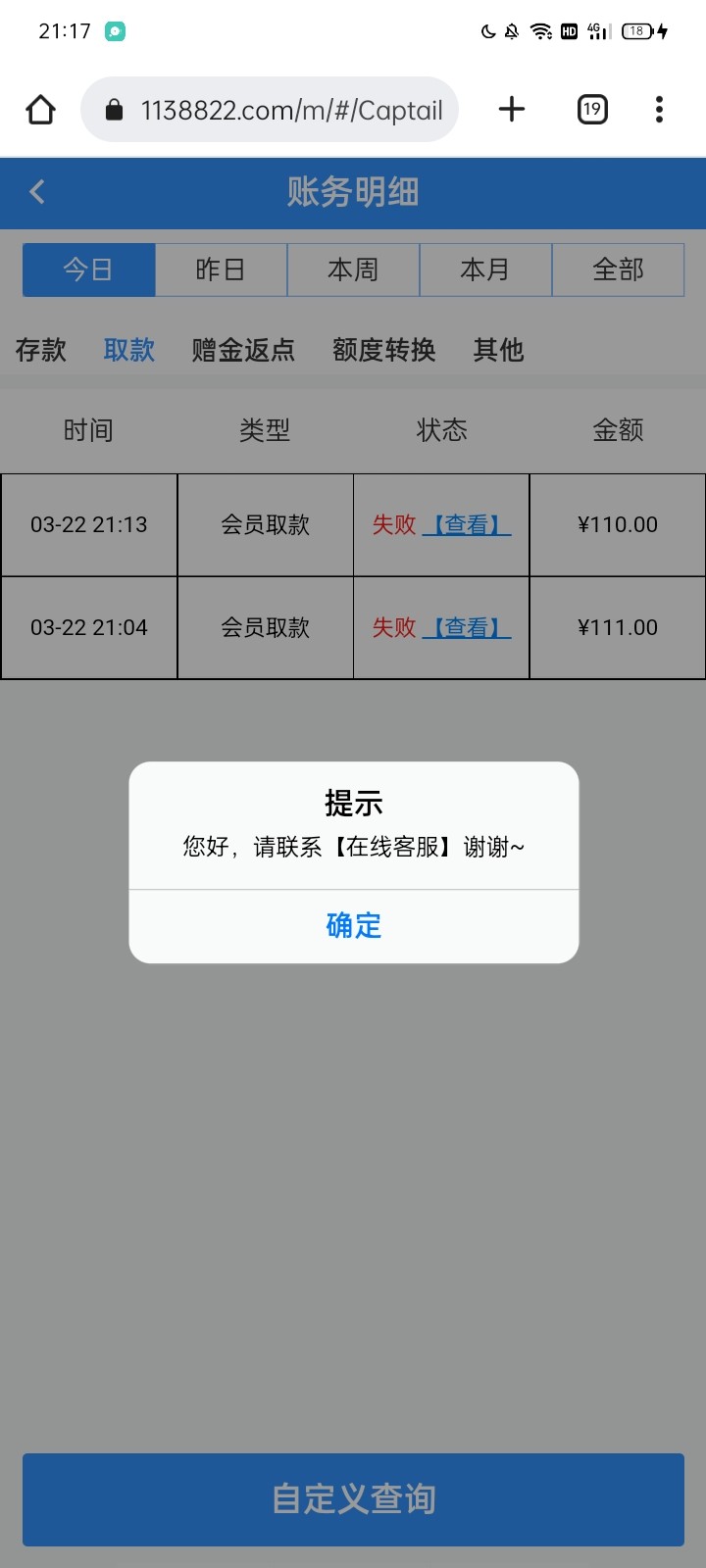Confirm the dialog with 确定
706x1568 pixels.
pos(353,925)
